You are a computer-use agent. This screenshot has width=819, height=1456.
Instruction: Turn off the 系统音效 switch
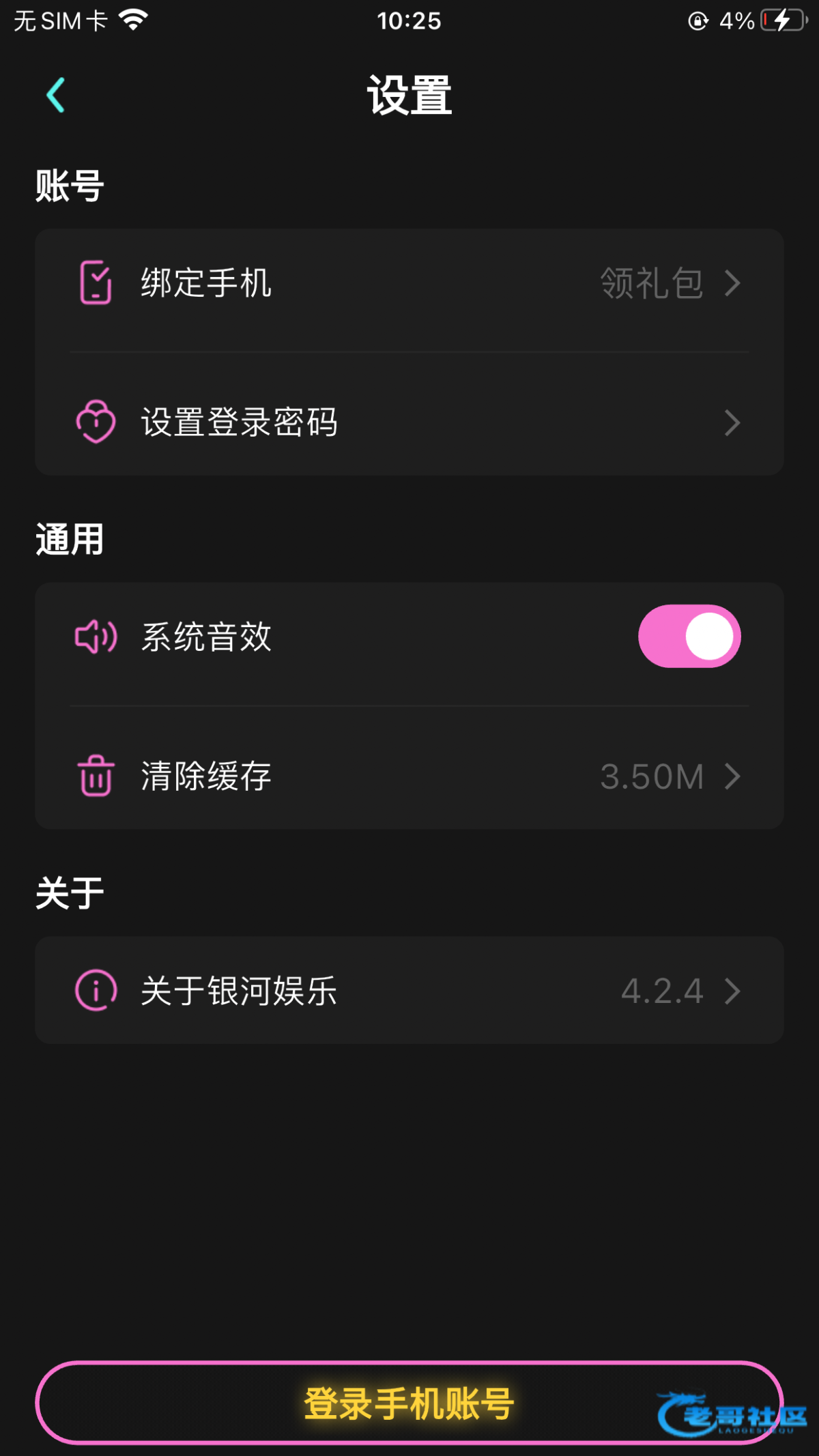pos(689,637)
